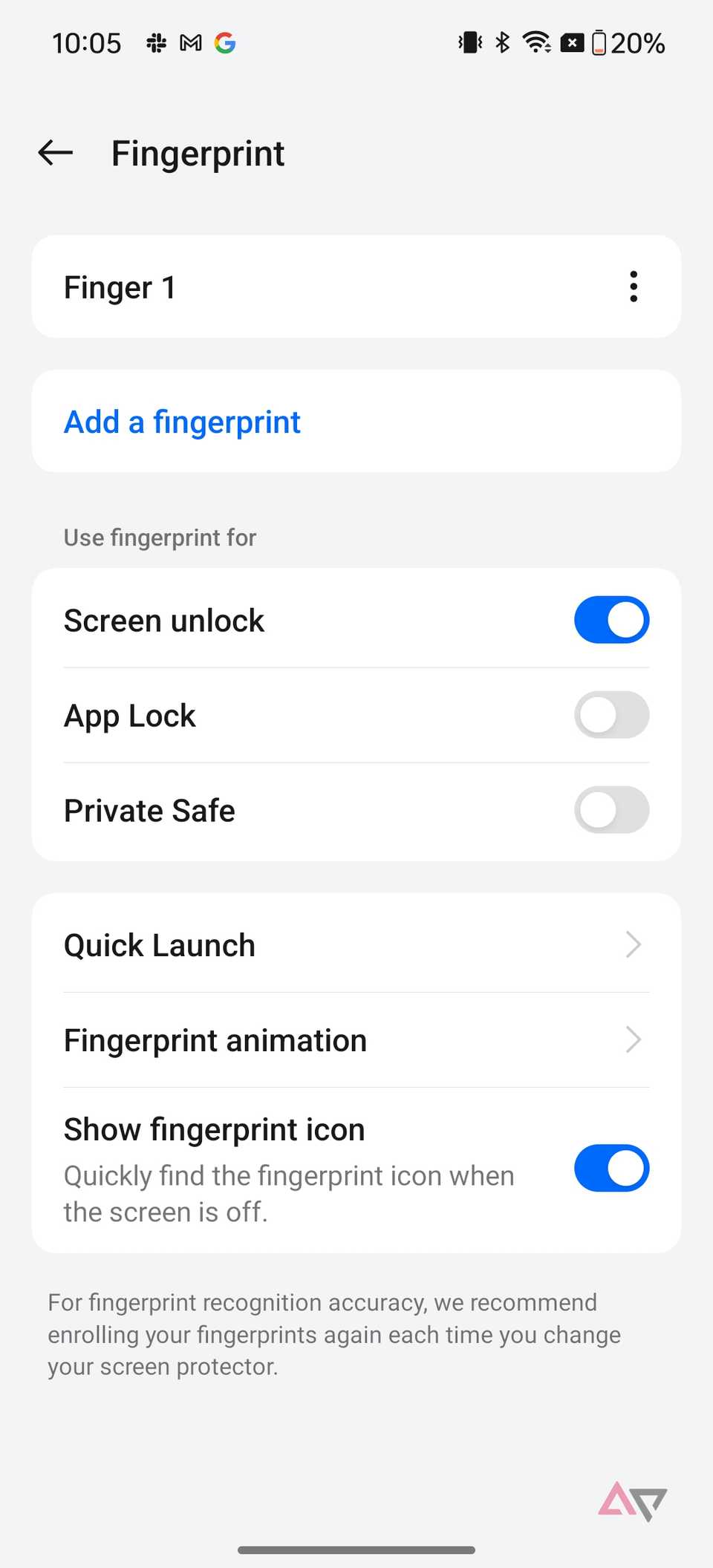
Task: Tap the Use fingerprint for section header
Action: pos(160,537)
